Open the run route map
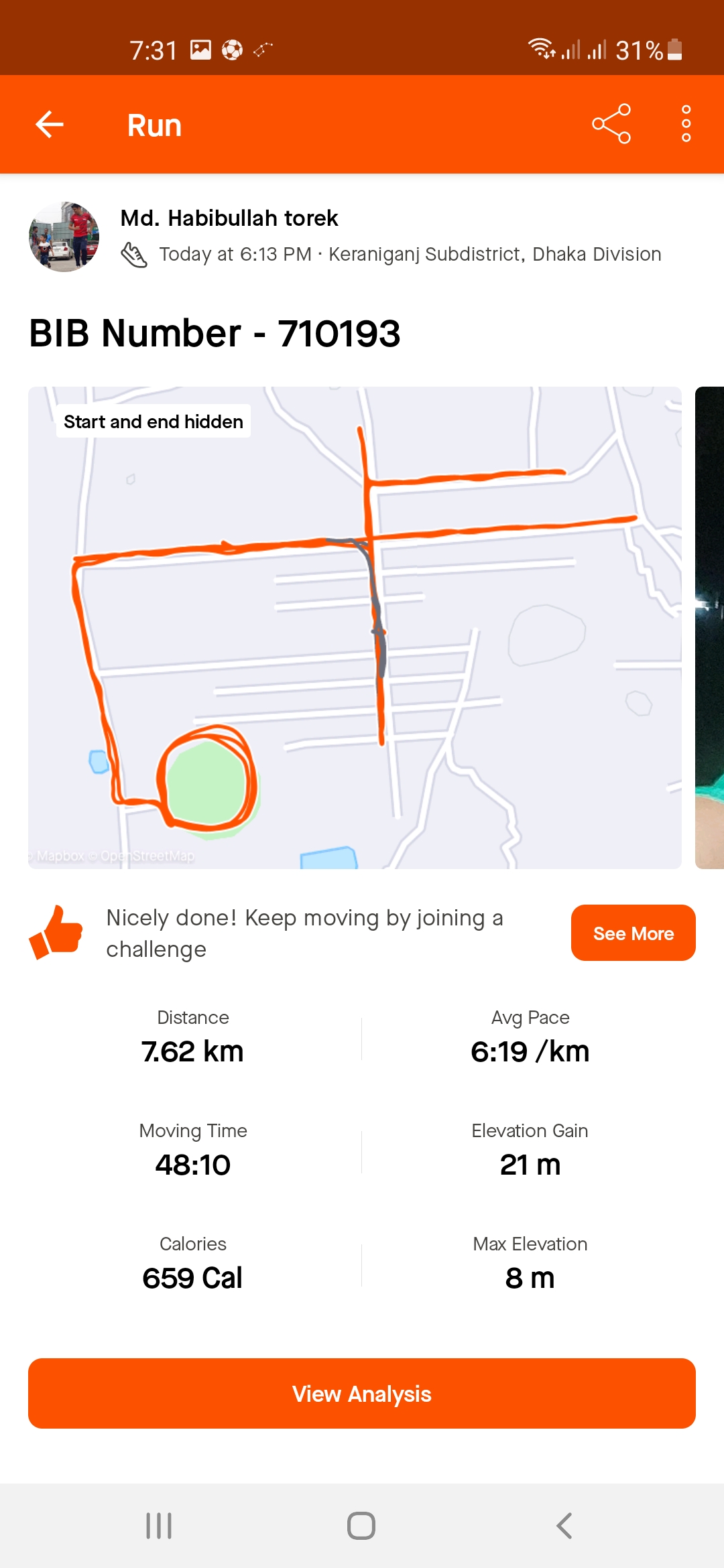Viewport: 724px width, 1568px height. pyautogui.click(x=355, y=627)
